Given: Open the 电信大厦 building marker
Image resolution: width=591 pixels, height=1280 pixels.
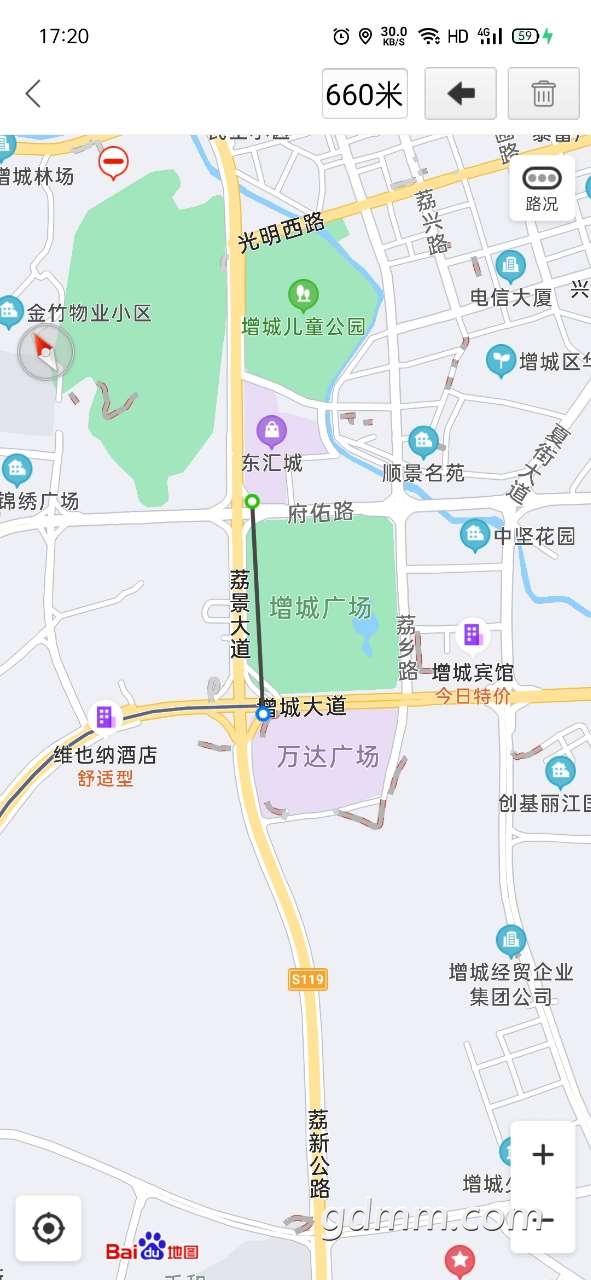Looking at the screenshot, I should 510,265.
